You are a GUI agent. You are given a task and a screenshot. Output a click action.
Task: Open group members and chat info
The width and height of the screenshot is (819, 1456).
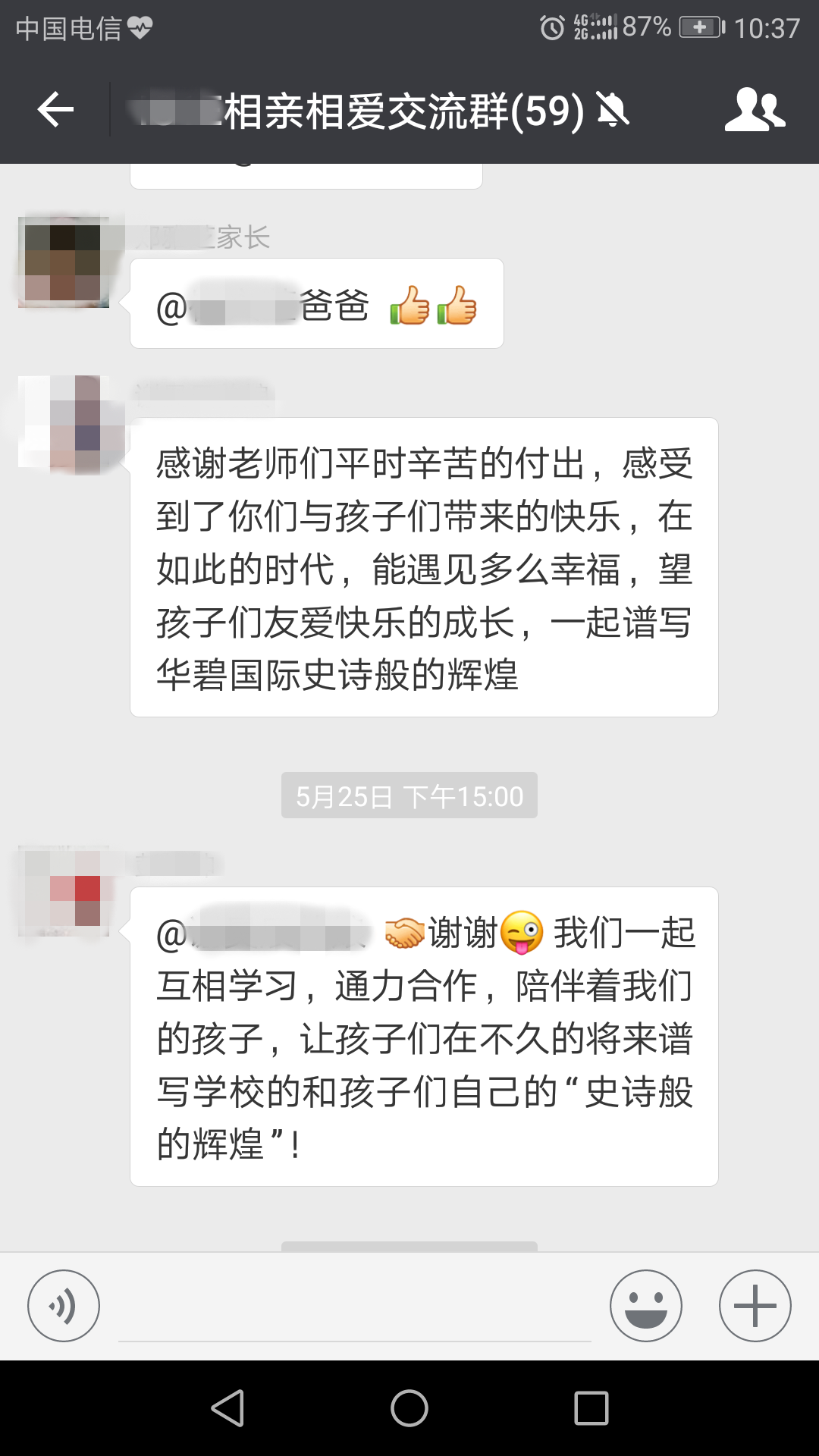click(754, 111)
